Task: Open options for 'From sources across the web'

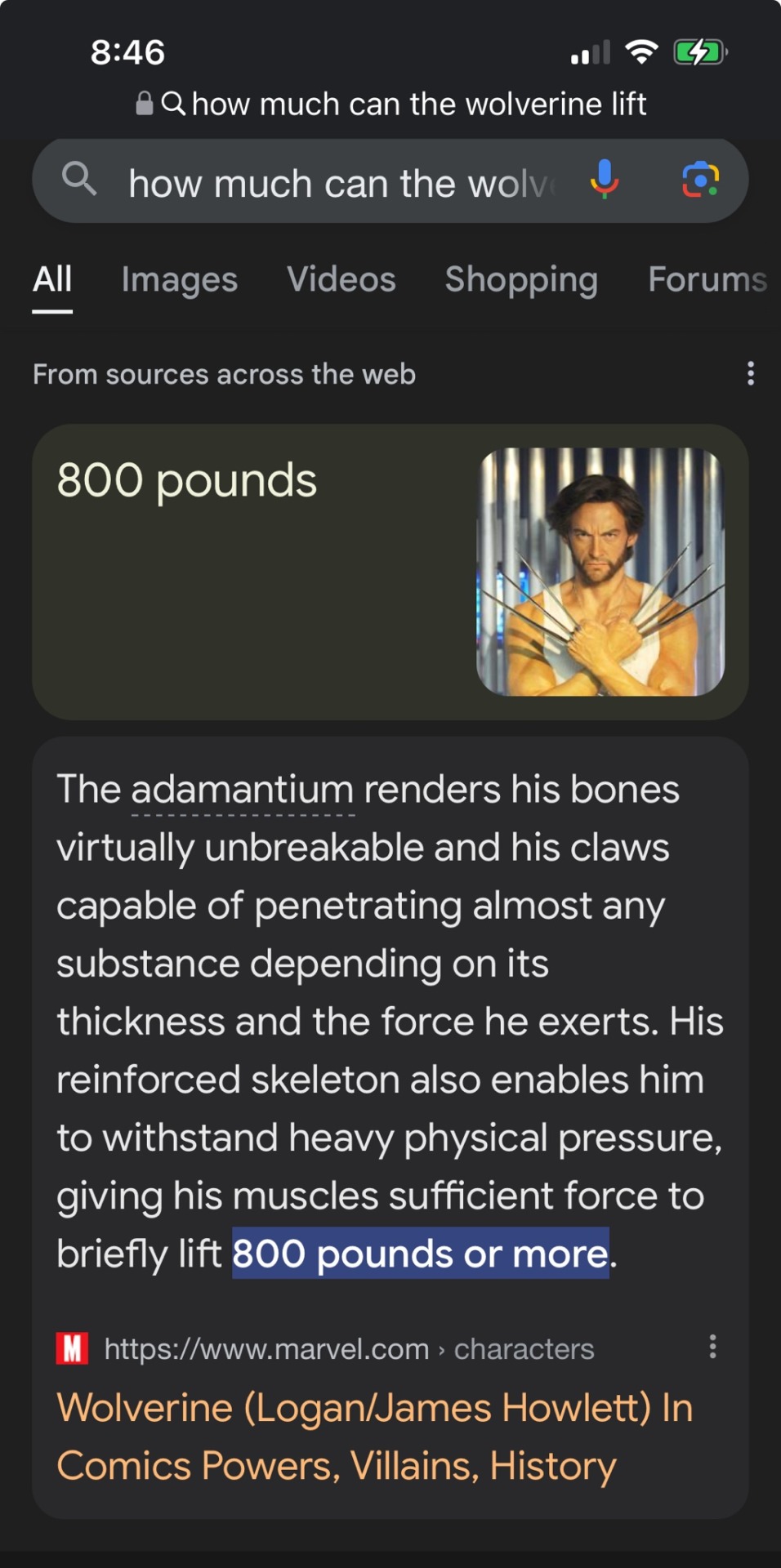Action: coord(750,374)
